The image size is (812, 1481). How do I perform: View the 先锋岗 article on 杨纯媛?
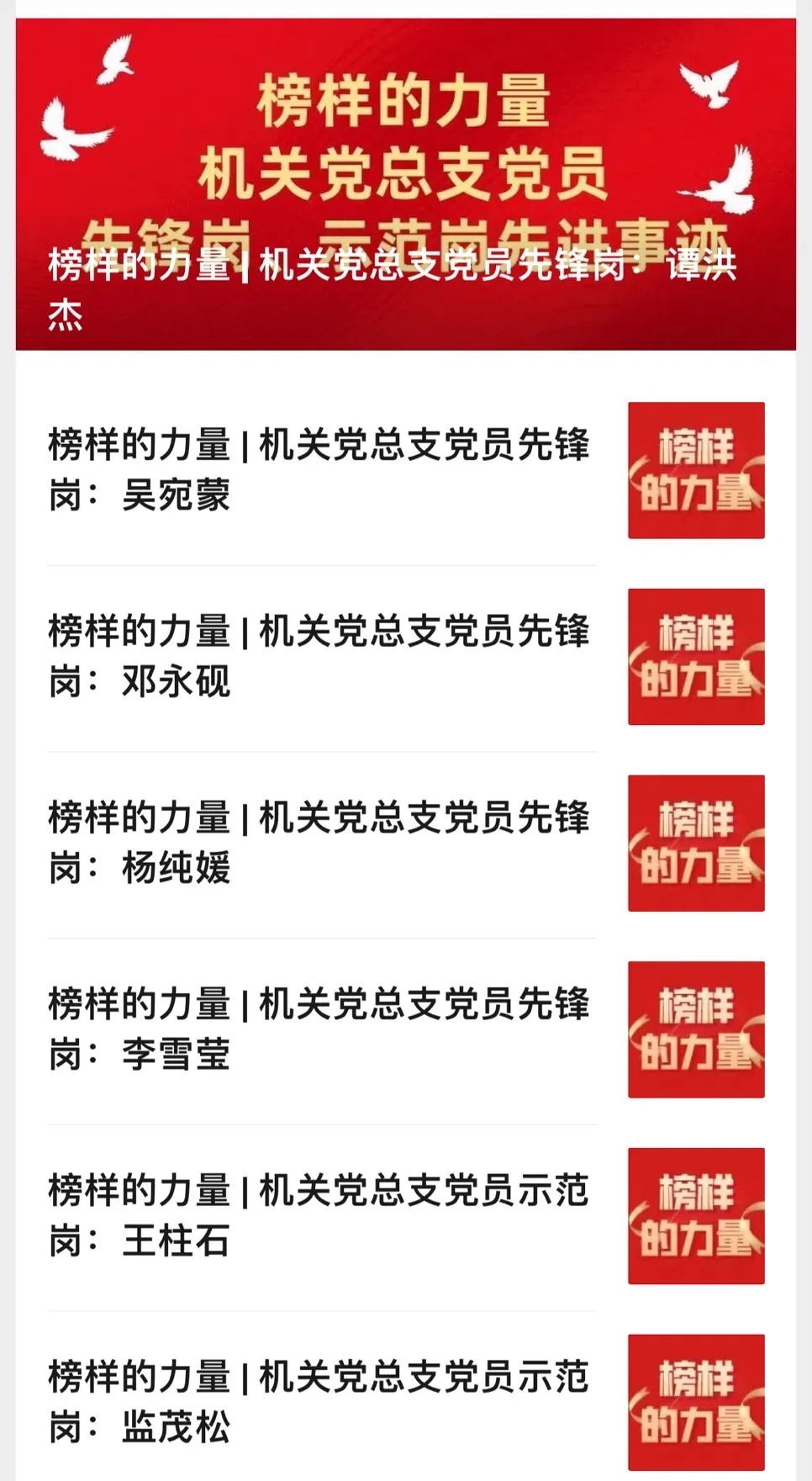(x=319, y=843)
